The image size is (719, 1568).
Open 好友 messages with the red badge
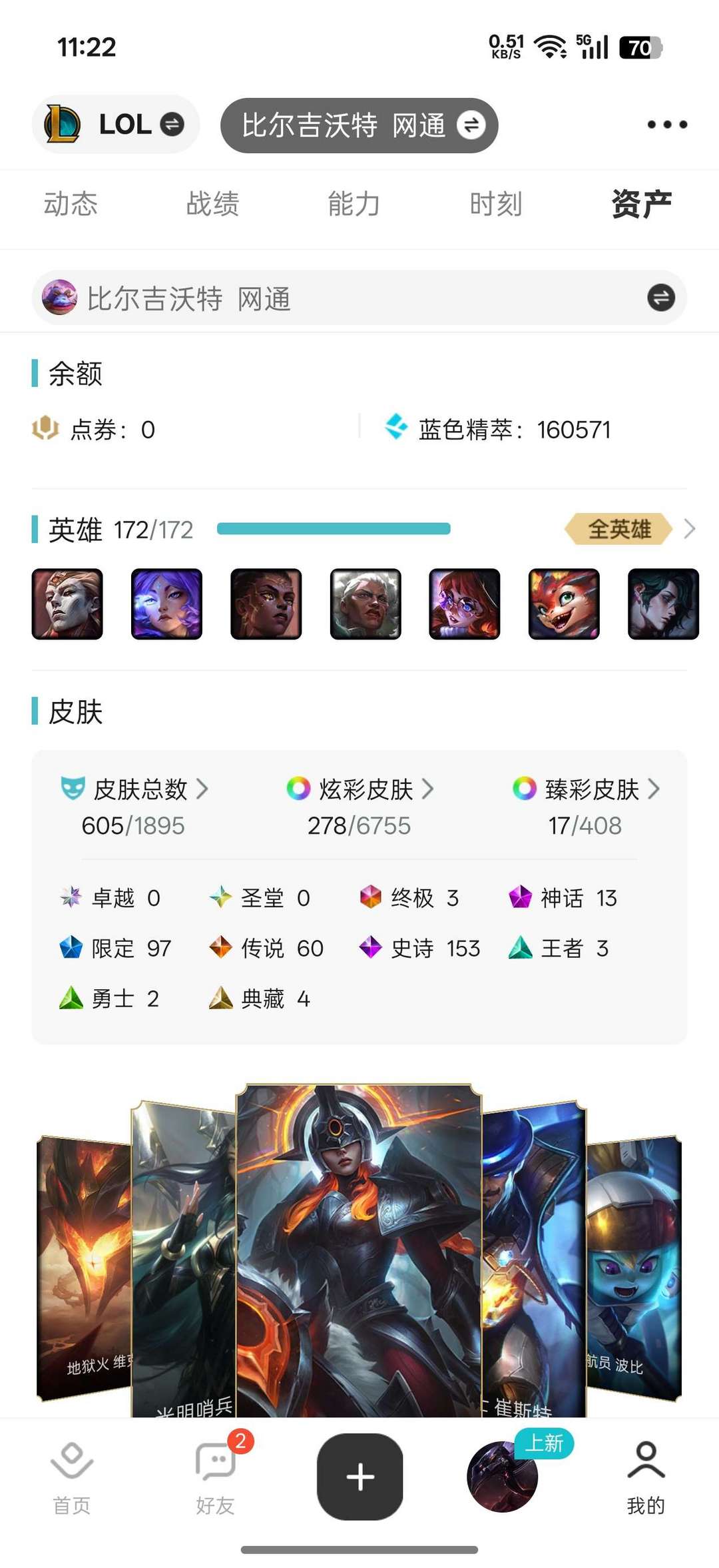tap(214, 1475)
